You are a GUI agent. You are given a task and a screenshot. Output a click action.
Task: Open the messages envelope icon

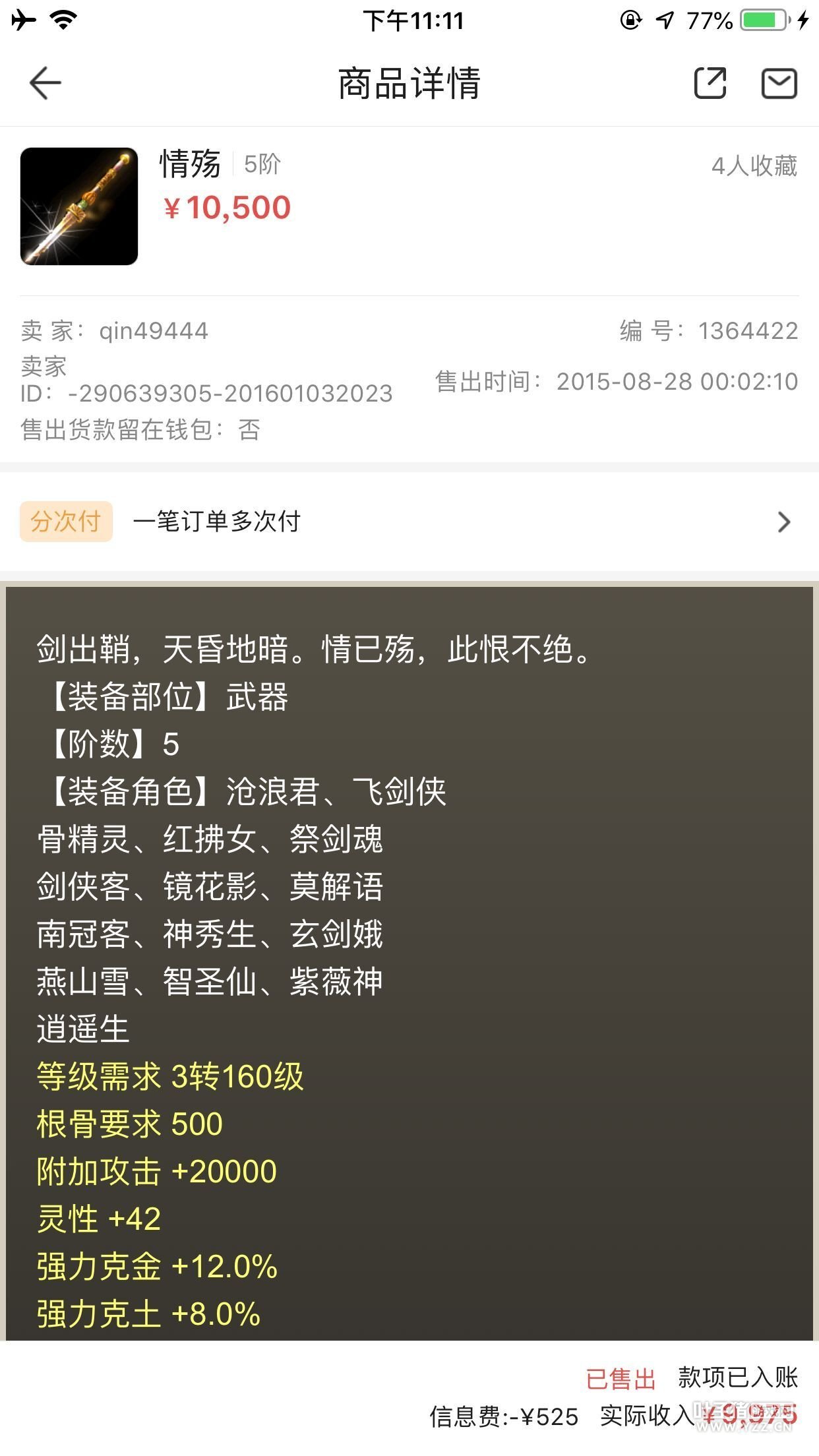[x=779, y=84]
